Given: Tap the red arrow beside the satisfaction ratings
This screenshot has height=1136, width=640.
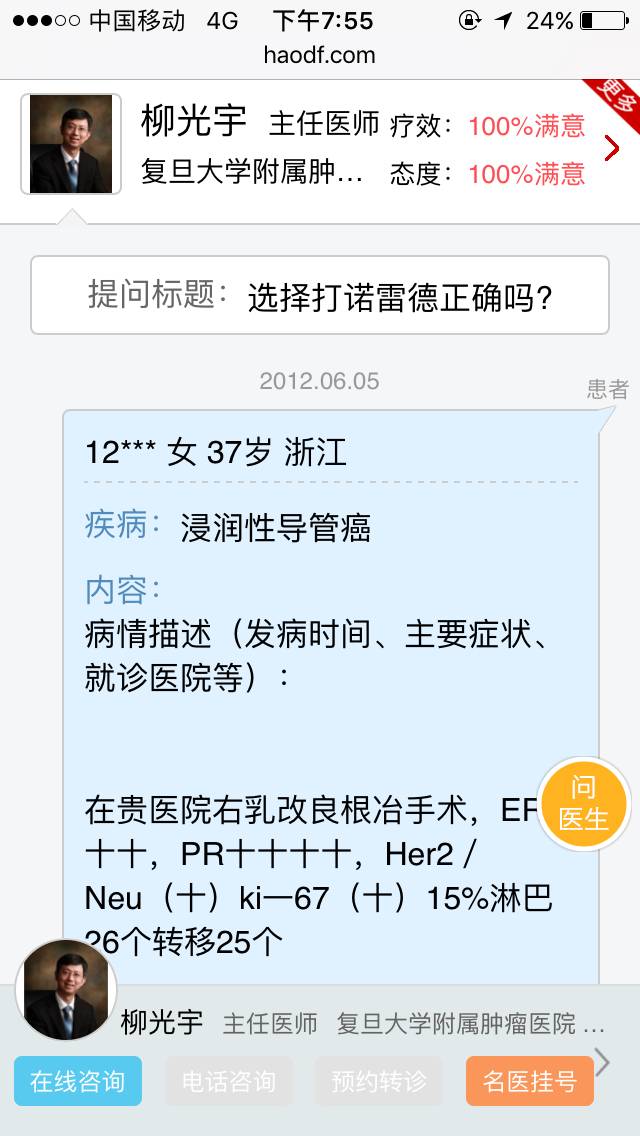Looking at the screenshot, I should click(612, 149).
